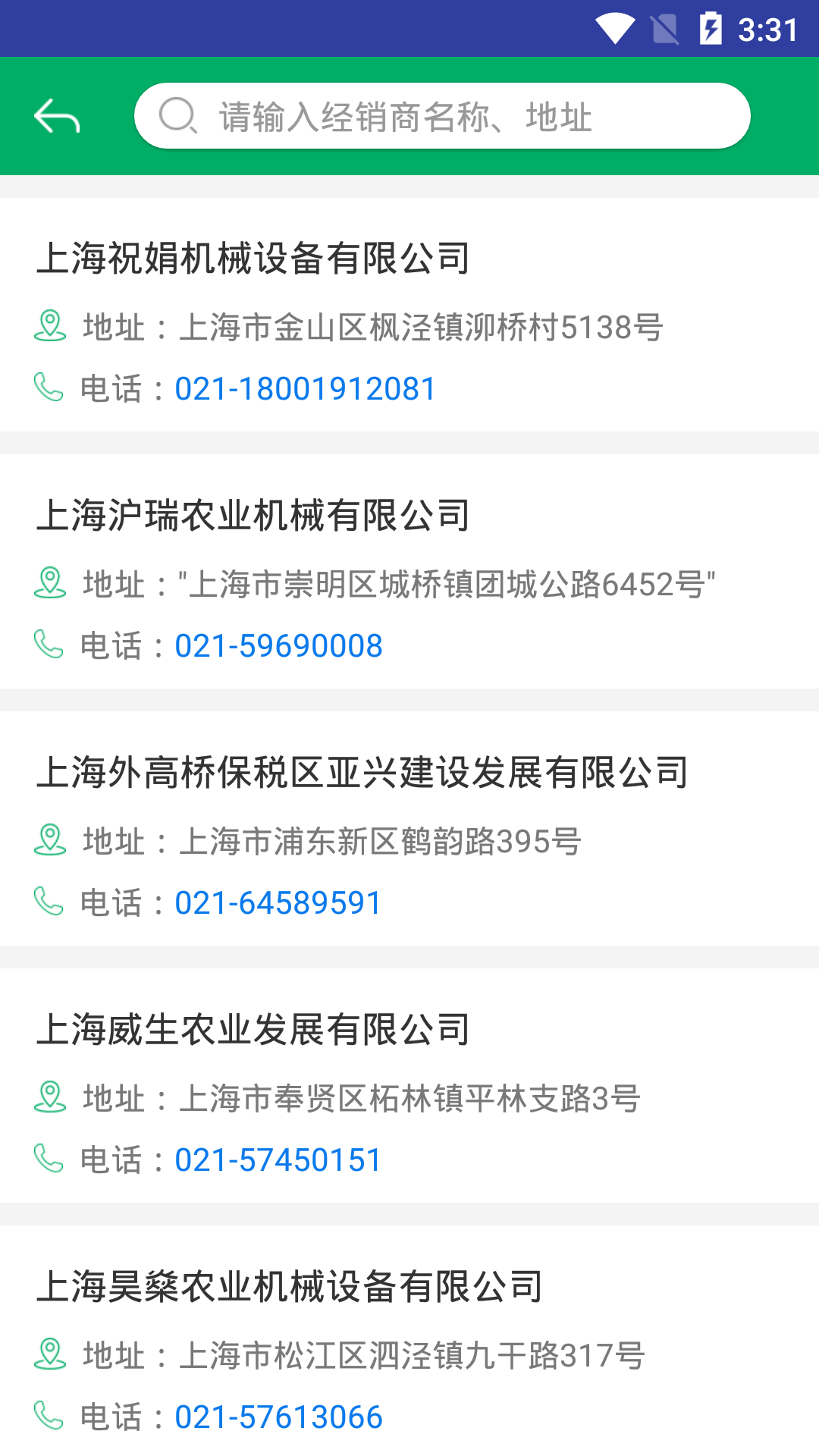Dial 021-64589591 for 亚兴建设发展有限公司
Image resolution: width=819 pixels, height=1456 pixels.
click(278, 902)
